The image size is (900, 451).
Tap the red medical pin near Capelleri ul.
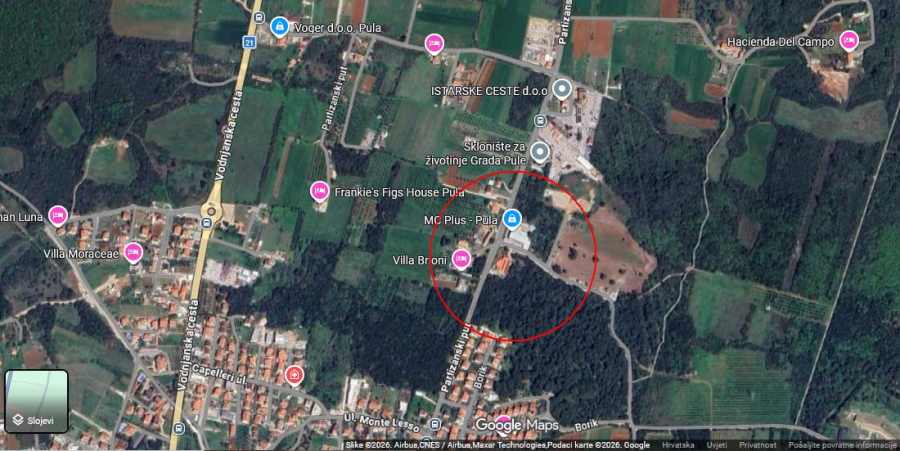[294, 375]
